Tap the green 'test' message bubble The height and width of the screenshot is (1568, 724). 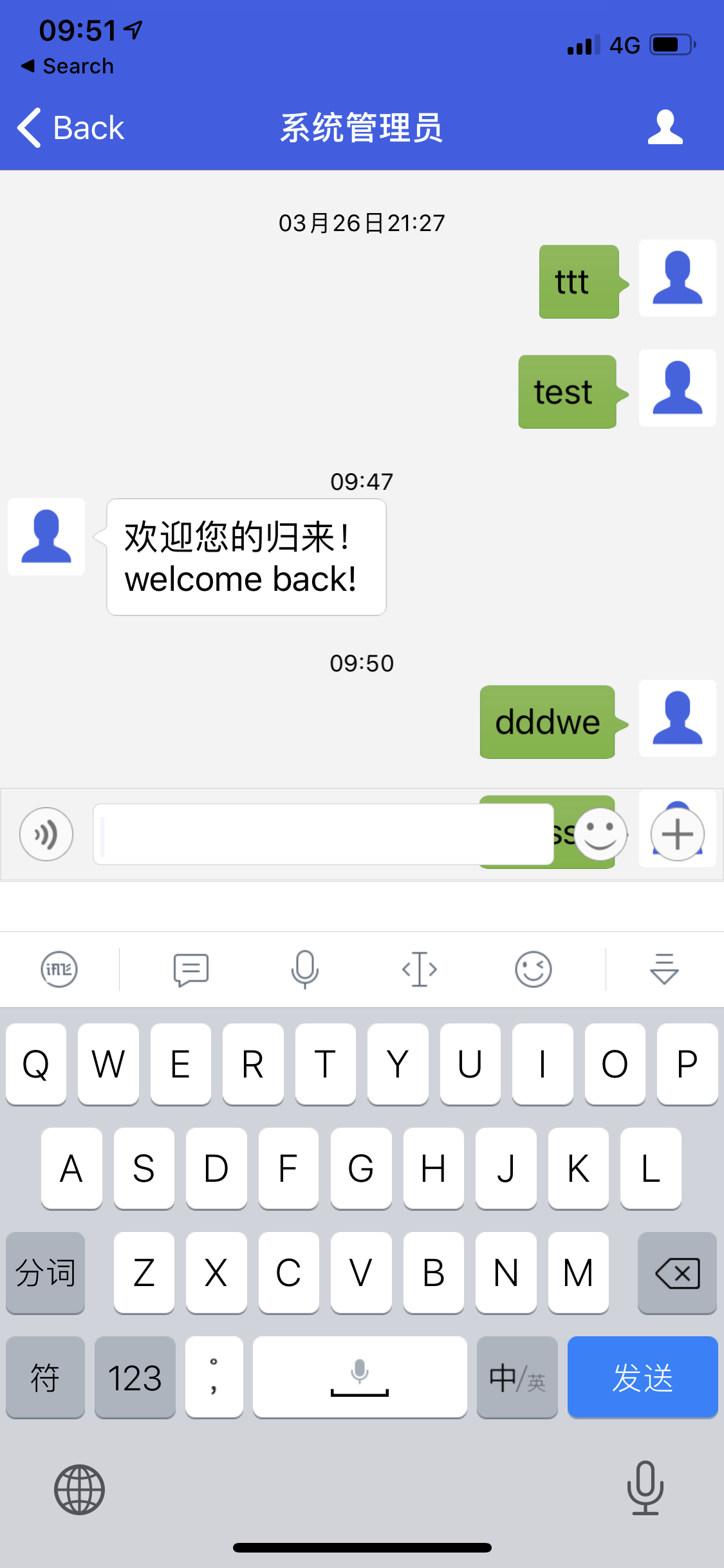click(566, 391)
